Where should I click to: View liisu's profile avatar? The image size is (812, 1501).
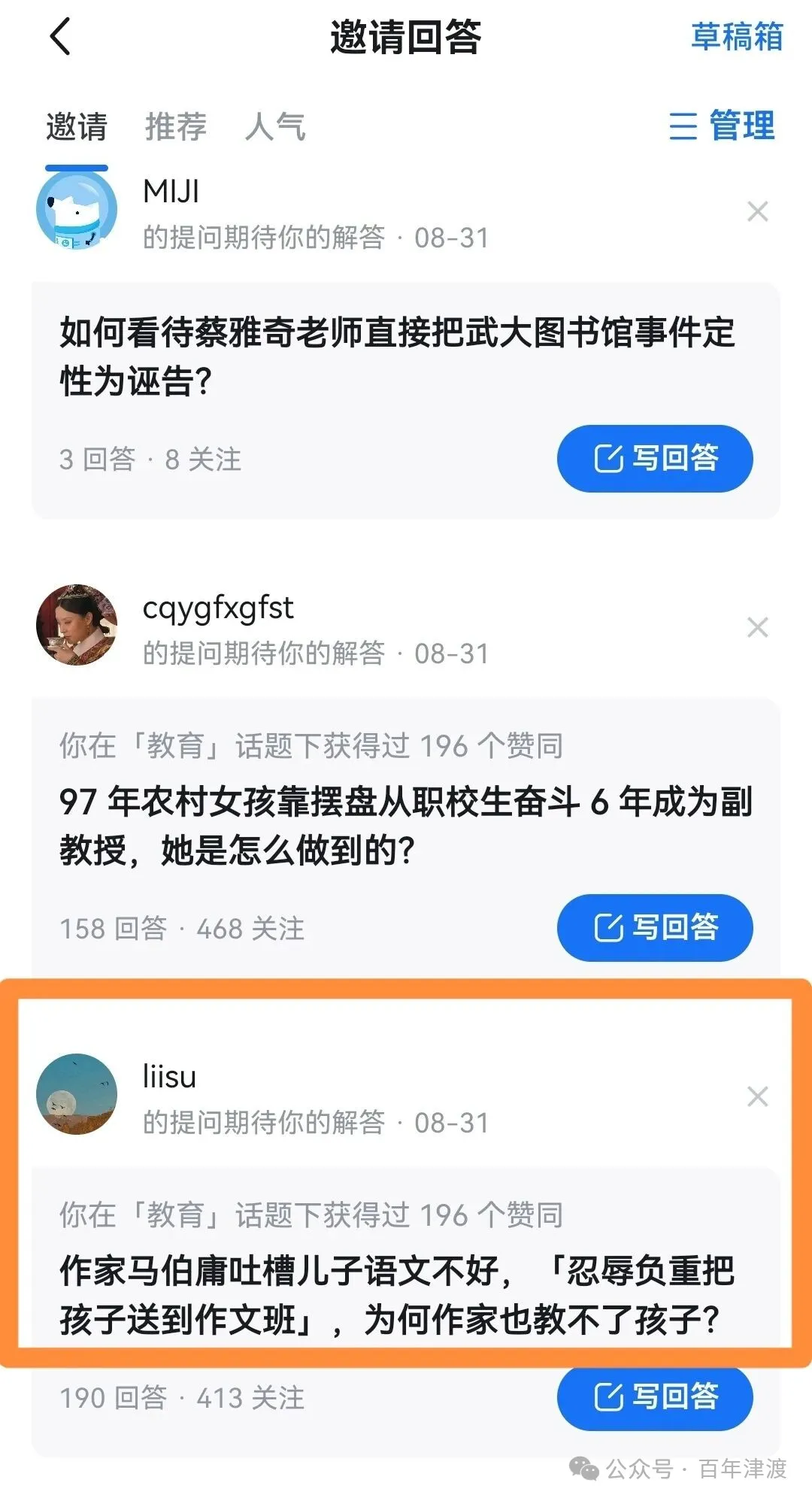pyautogui.click(x=77, y=1094)
